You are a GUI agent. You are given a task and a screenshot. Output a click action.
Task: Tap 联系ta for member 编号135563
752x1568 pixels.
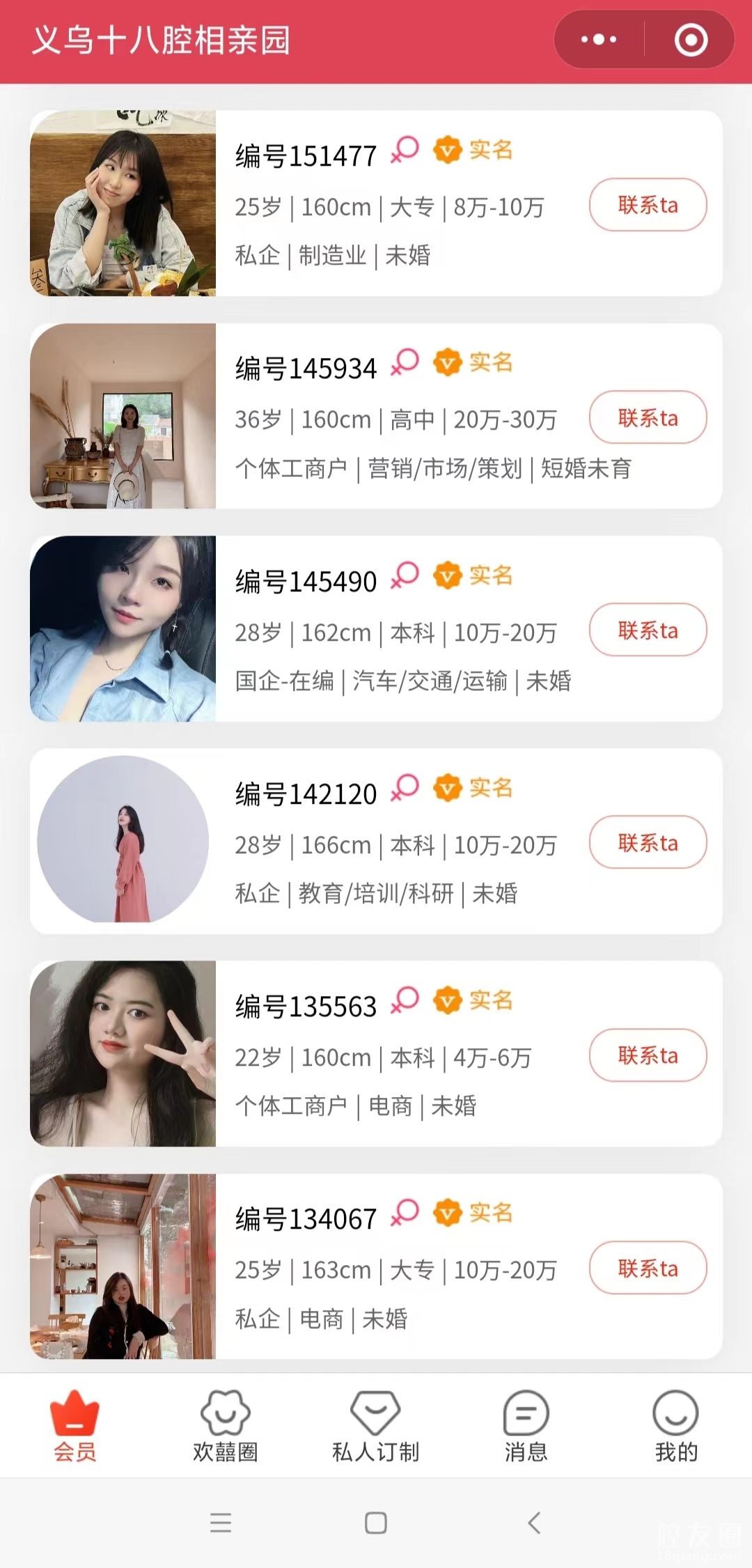648,1055
